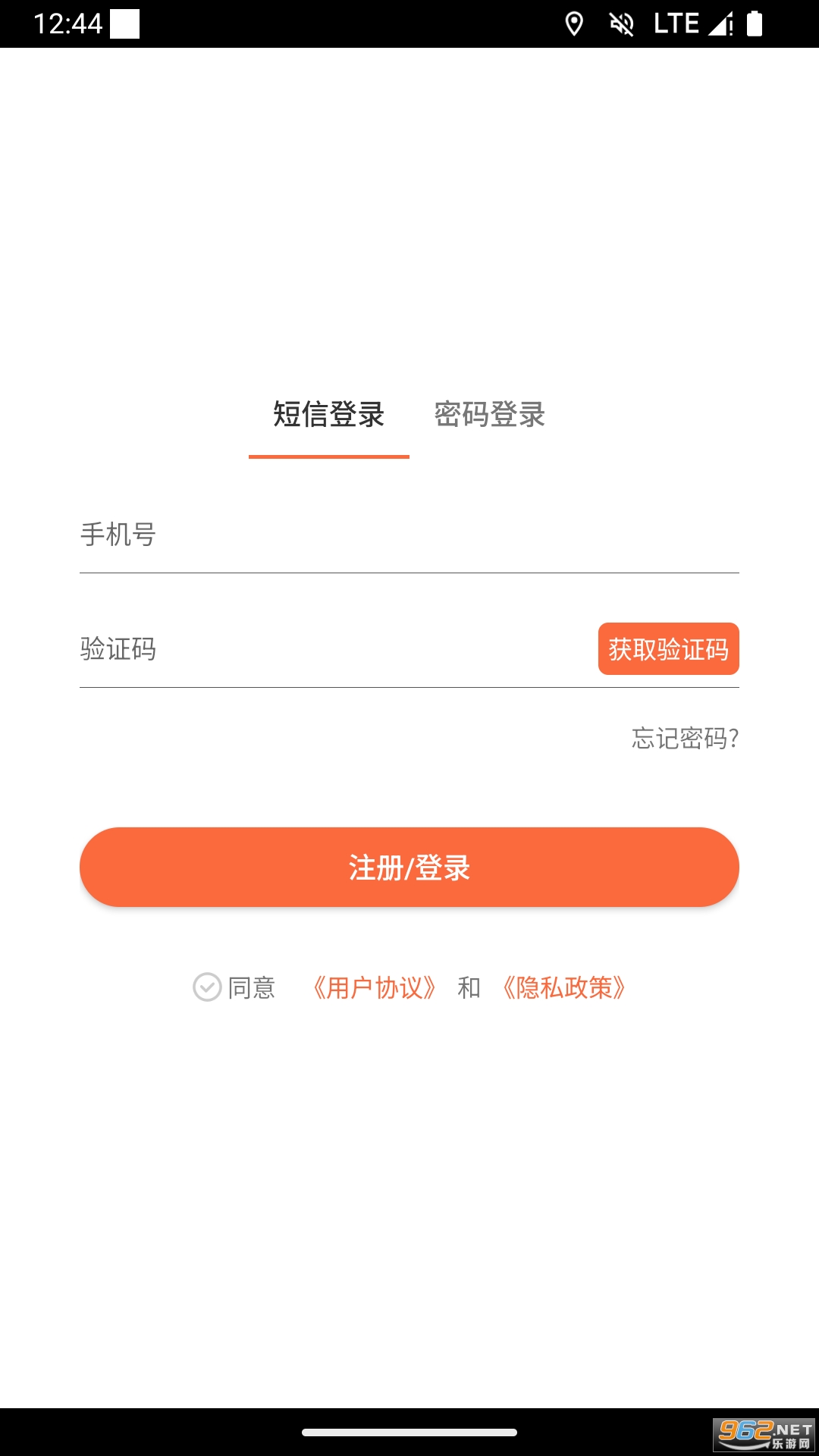The width and height of the screenshot is (819, 1456).
Task: Tap the battery icon in the status bar
Action: click(756, 23)
